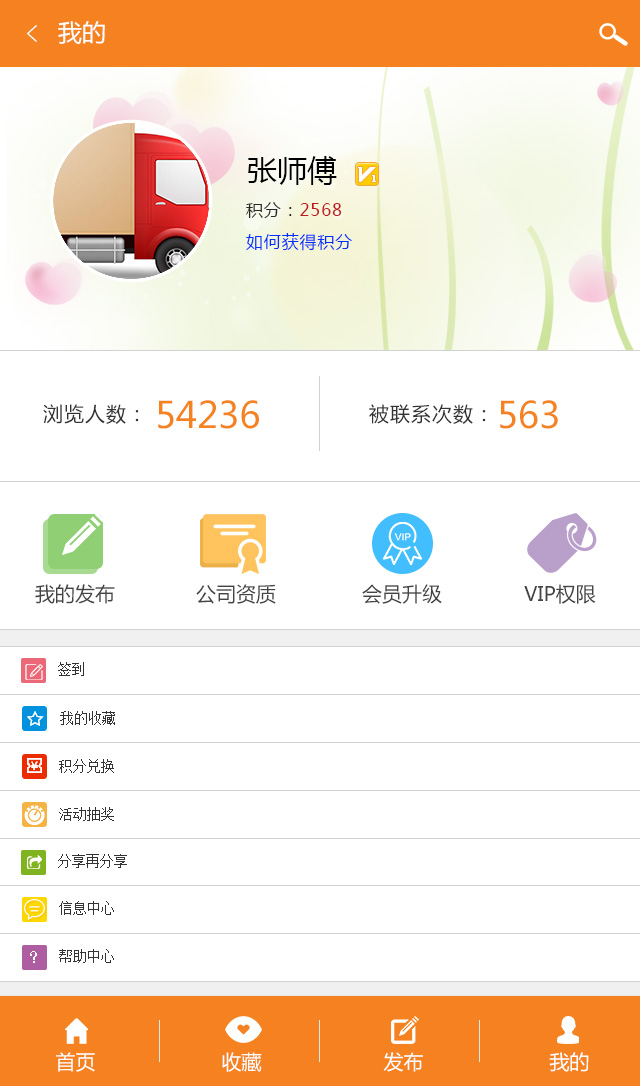Open the search magnifier icon
This screenshot has width=640, height=1086.
tap(612, 34)
